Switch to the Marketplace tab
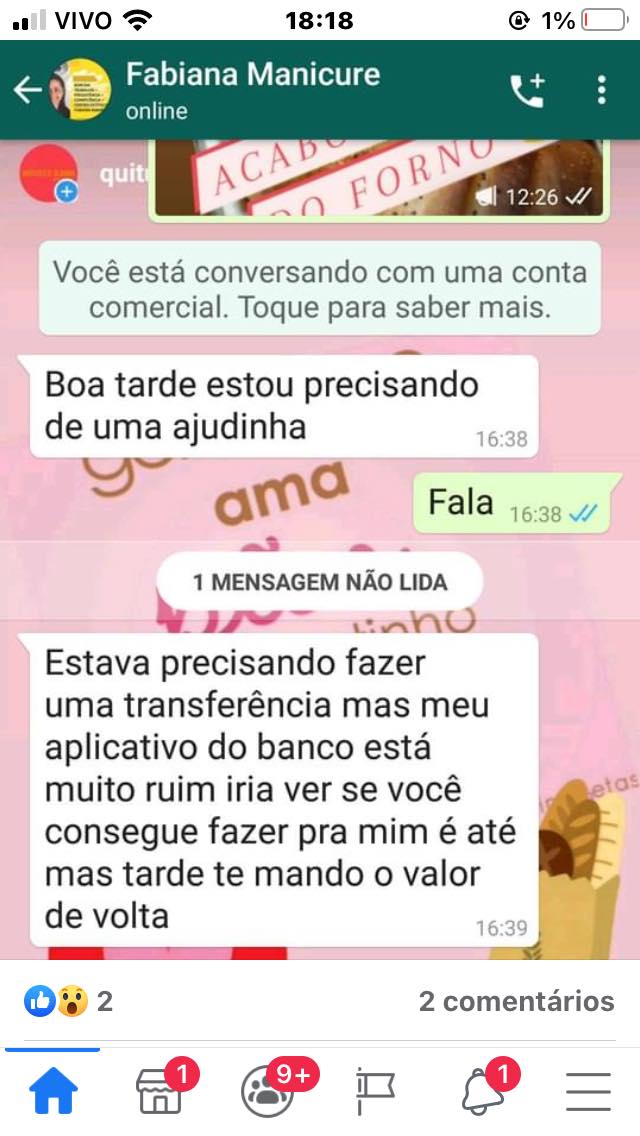This screenshot has height=1136, width=640. pos(160,1090)
